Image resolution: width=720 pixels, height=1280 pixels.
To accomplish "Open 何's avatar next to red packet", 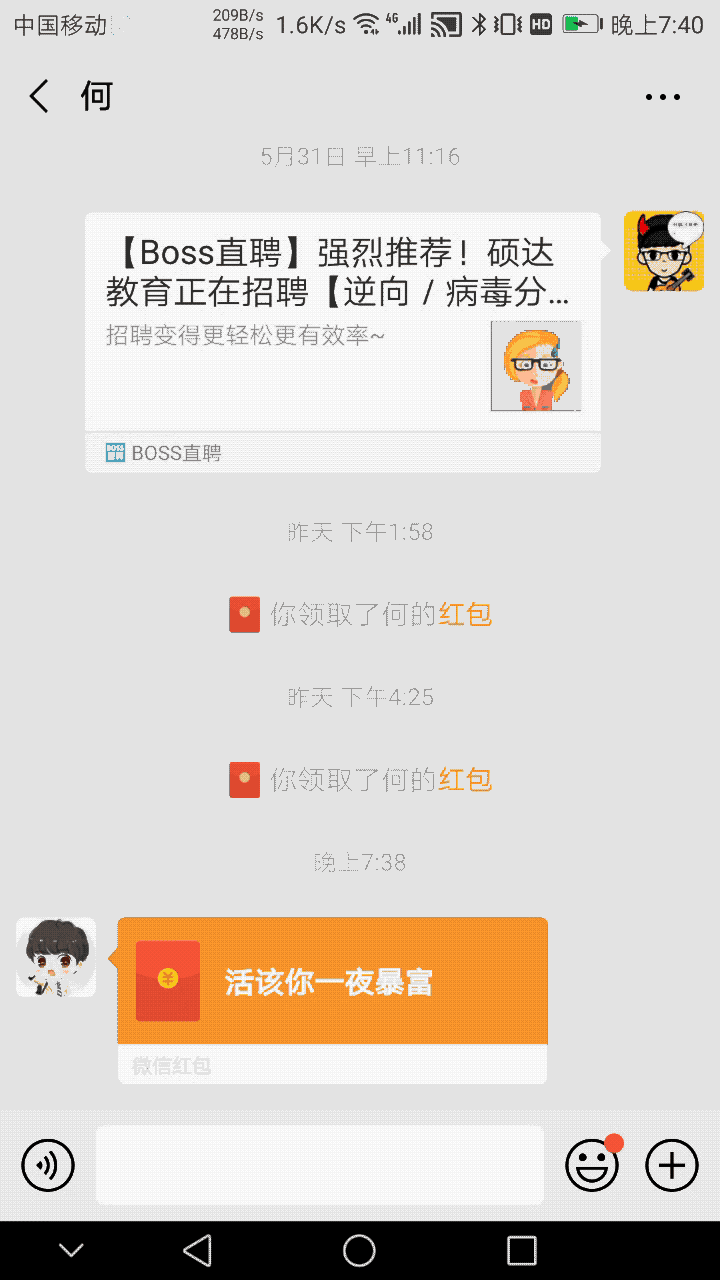I will [56, 957].
